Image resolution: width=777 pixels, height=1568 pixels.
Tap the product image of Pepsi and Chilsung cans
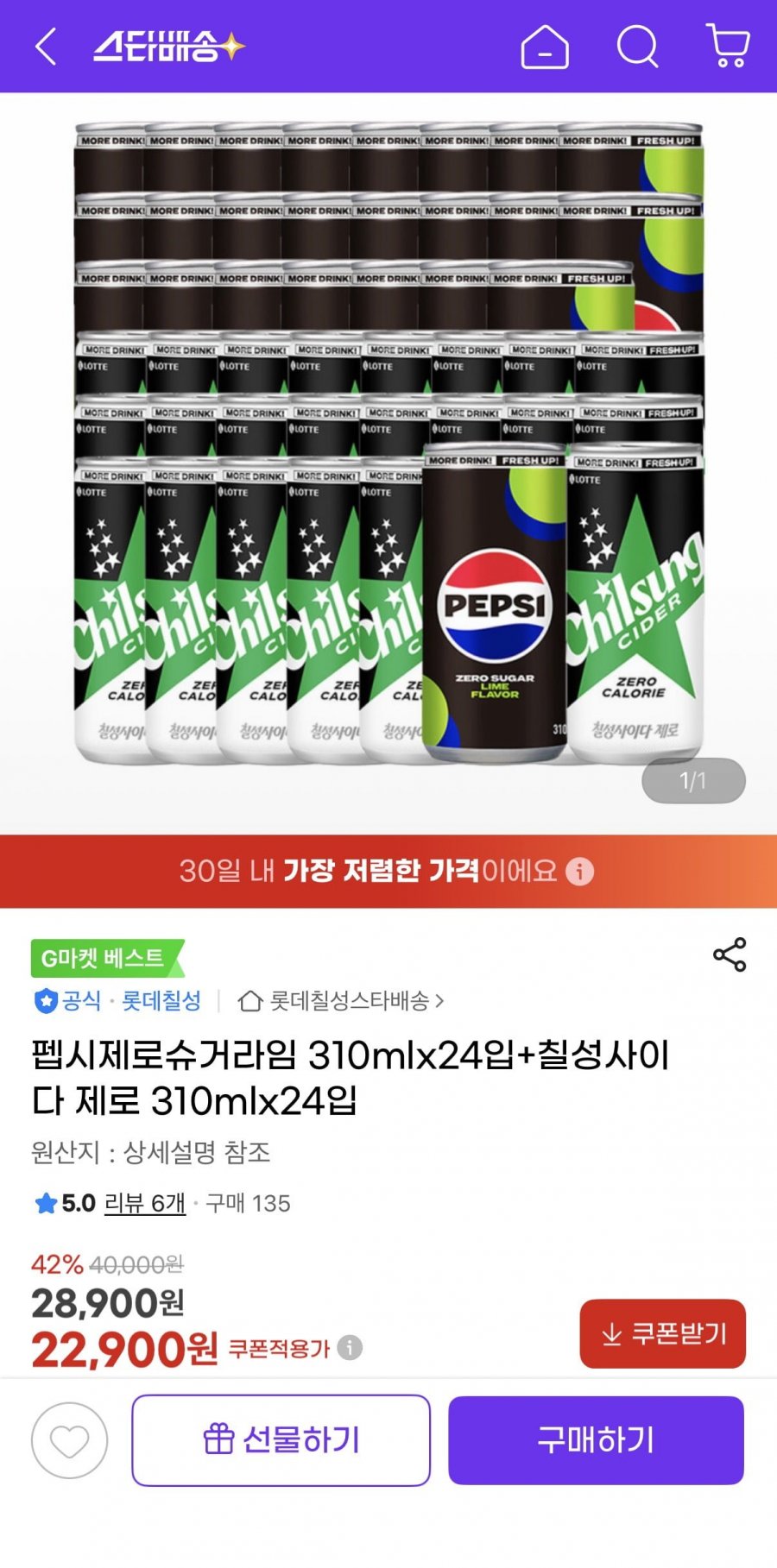pos(388,444)
